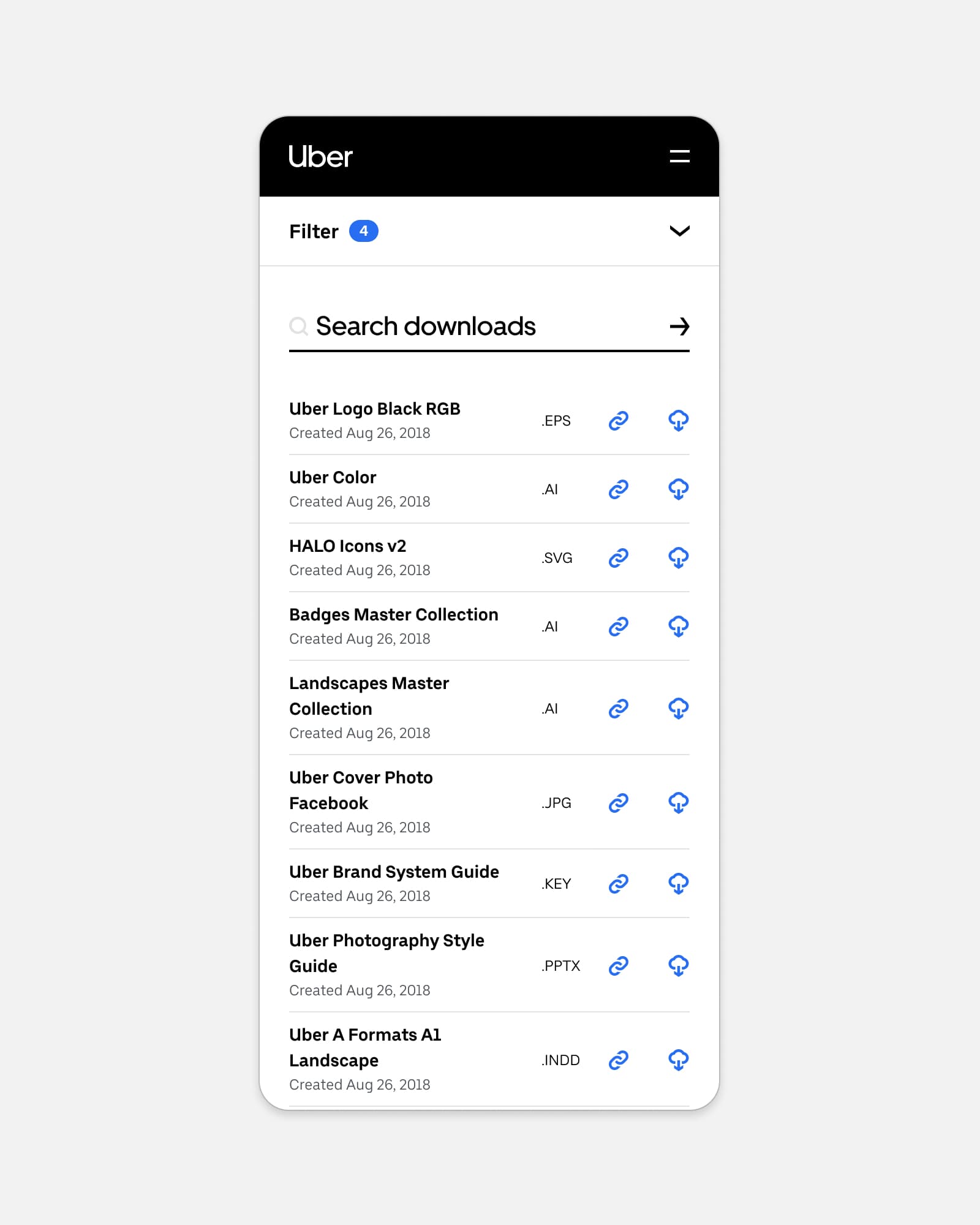
Task: Copy link for HALO Icons v2
Action: point(618,558)
